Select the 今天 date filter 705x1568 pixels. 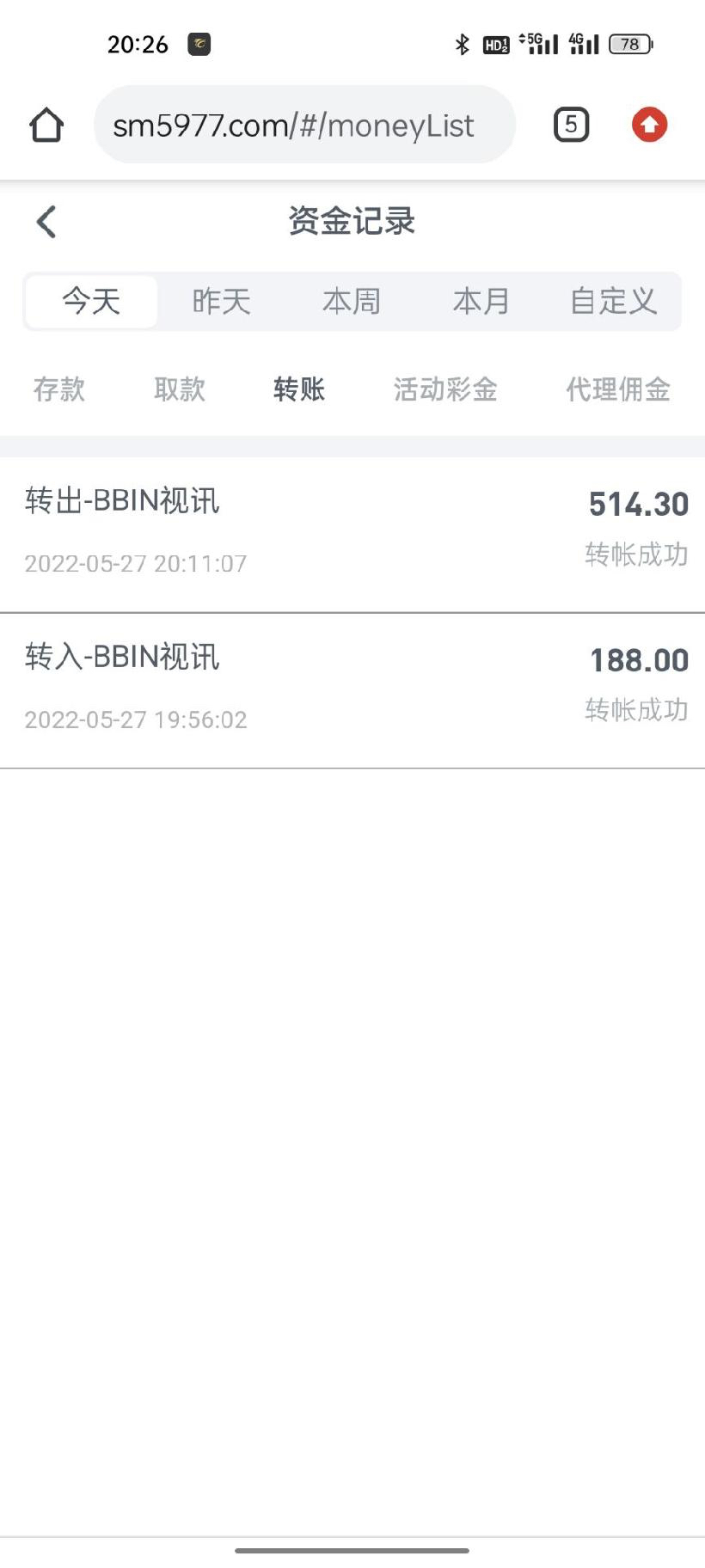(x=91, y=302)
